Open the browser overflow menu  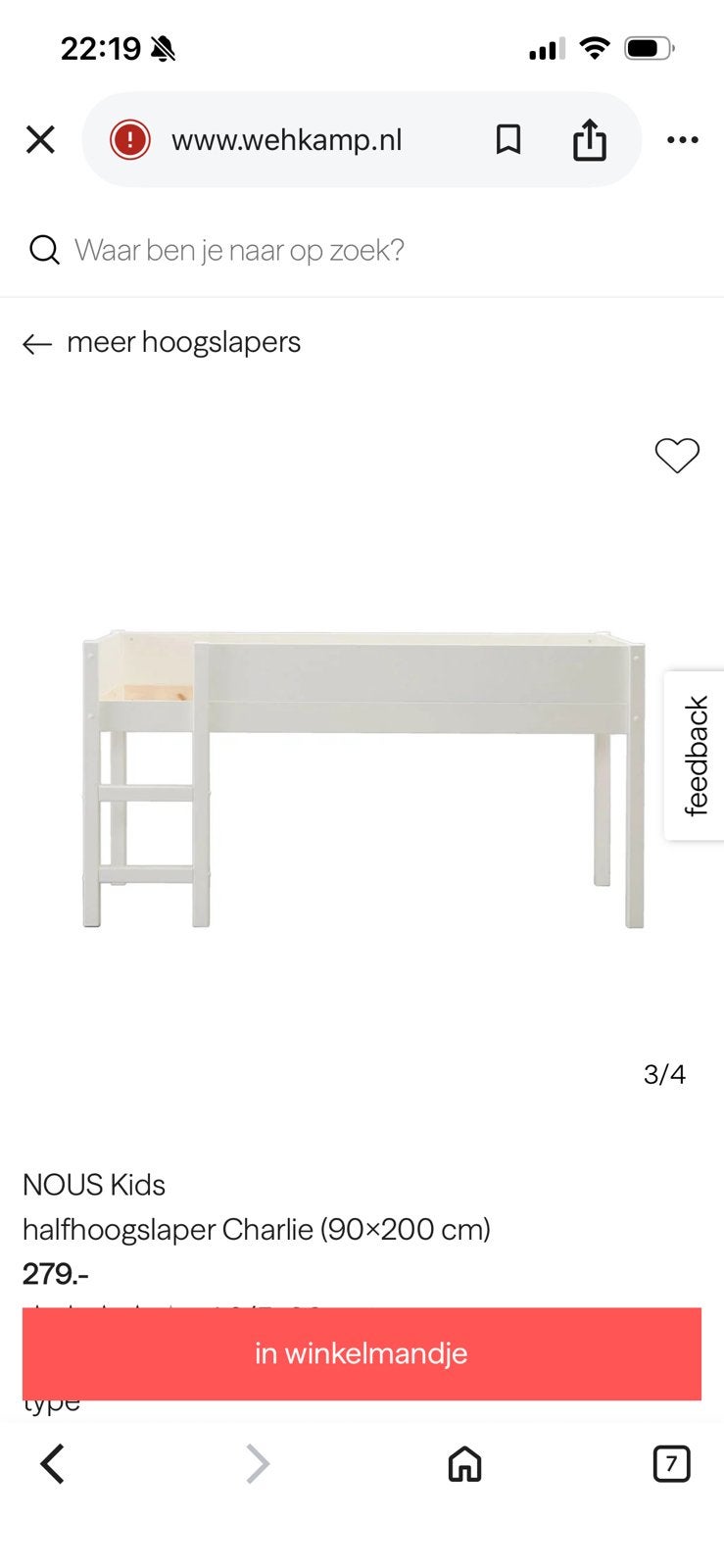tap(682, 140)
